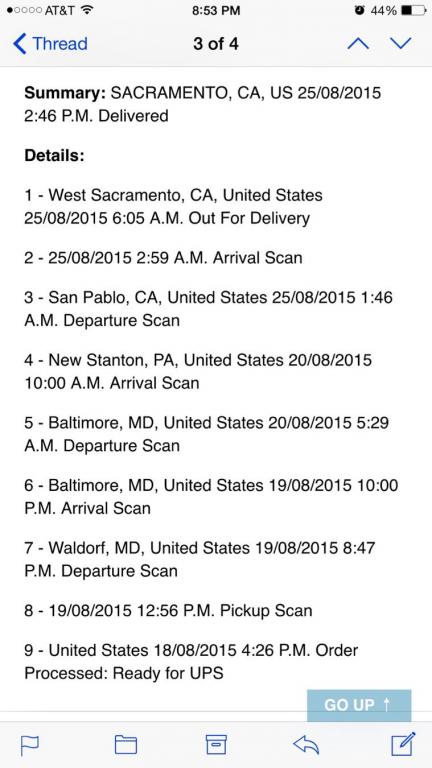Reply to this email
Screen dimensions: 432x768
(x=306, y=745)
